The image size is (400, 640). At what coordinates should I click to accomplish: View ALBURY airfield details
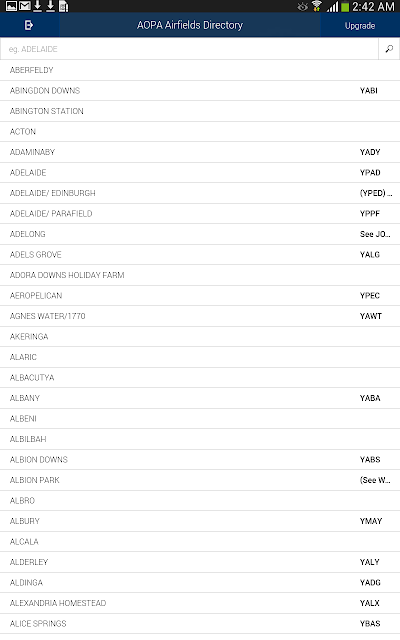pyautogui.click(x=200, y=521)
